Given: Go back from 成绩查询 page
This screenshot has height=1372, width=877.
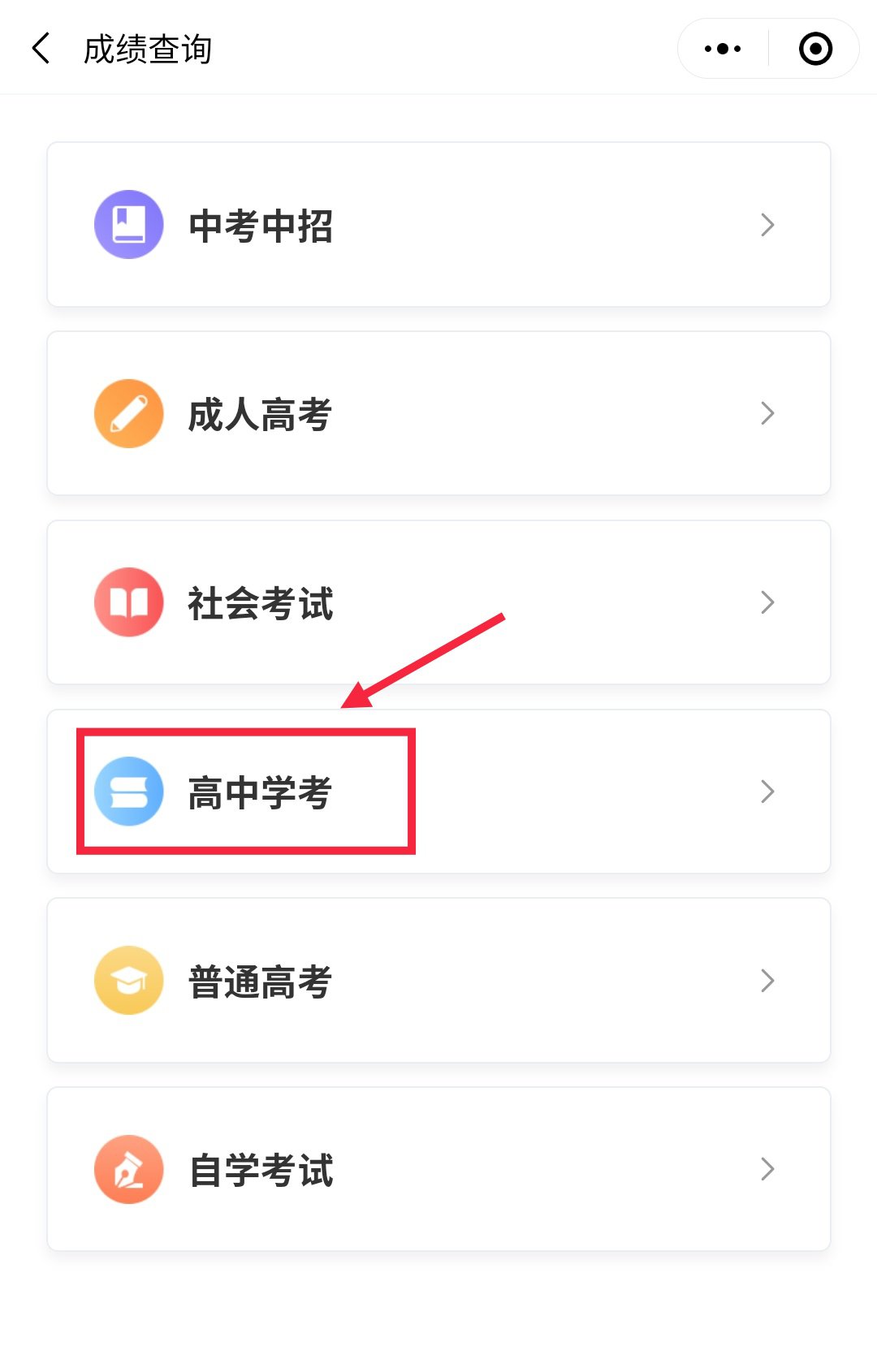Looking at the screenshot, I should [x=41, y=49].
